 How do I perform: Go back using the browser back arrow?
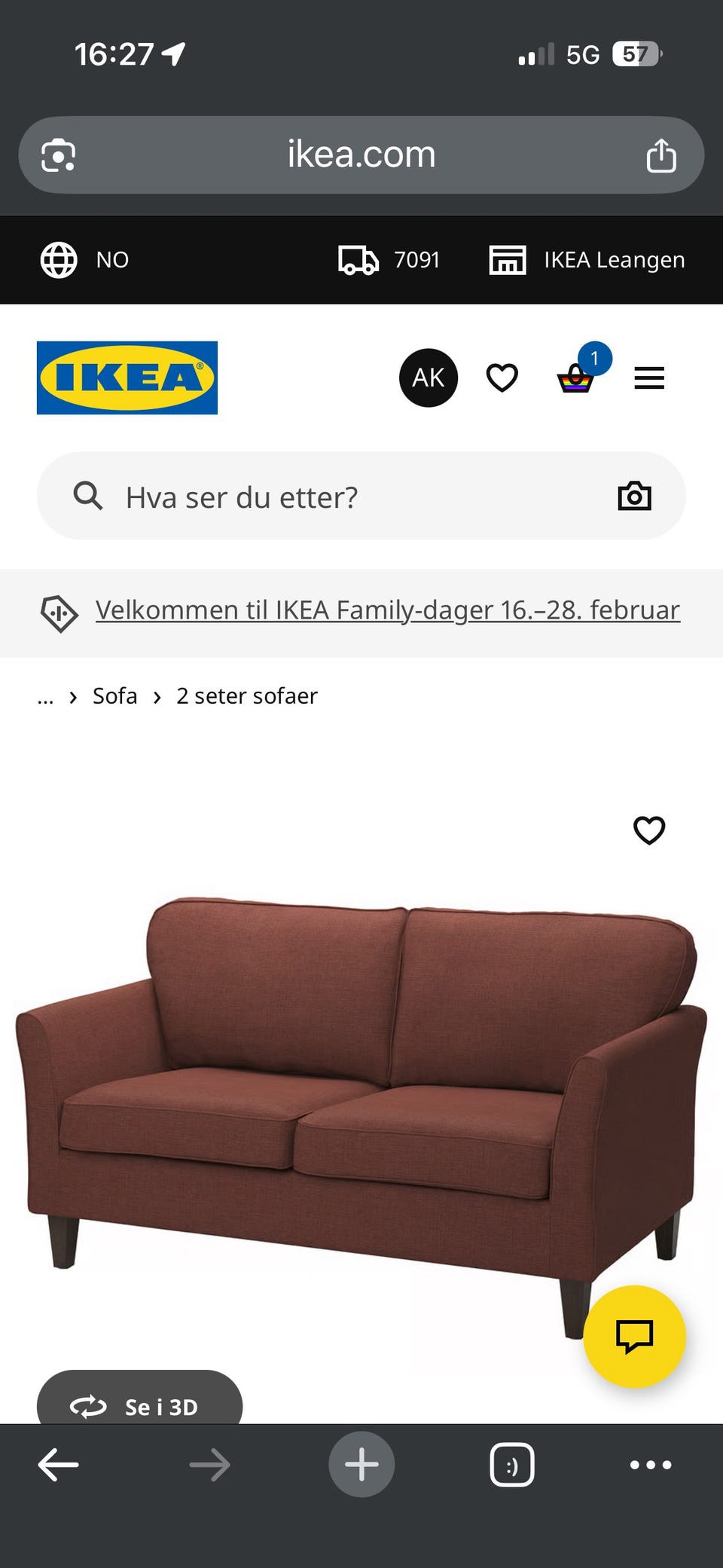click(x=58, y=1464)
